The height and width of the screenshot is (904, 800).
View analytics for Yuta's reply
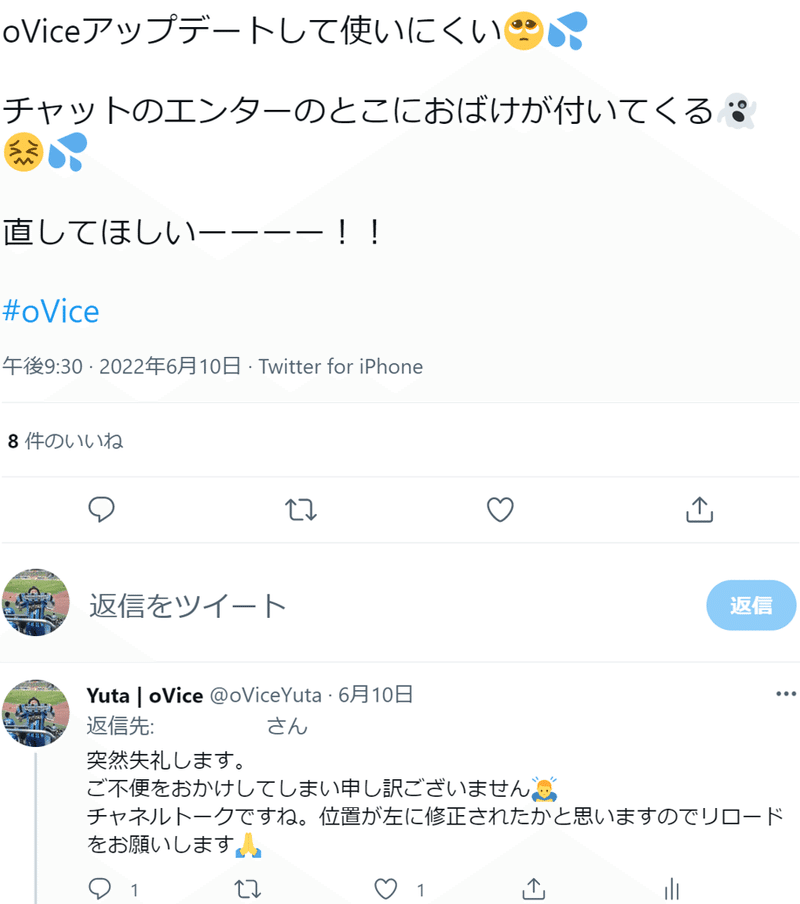click(x=672, y=888)
